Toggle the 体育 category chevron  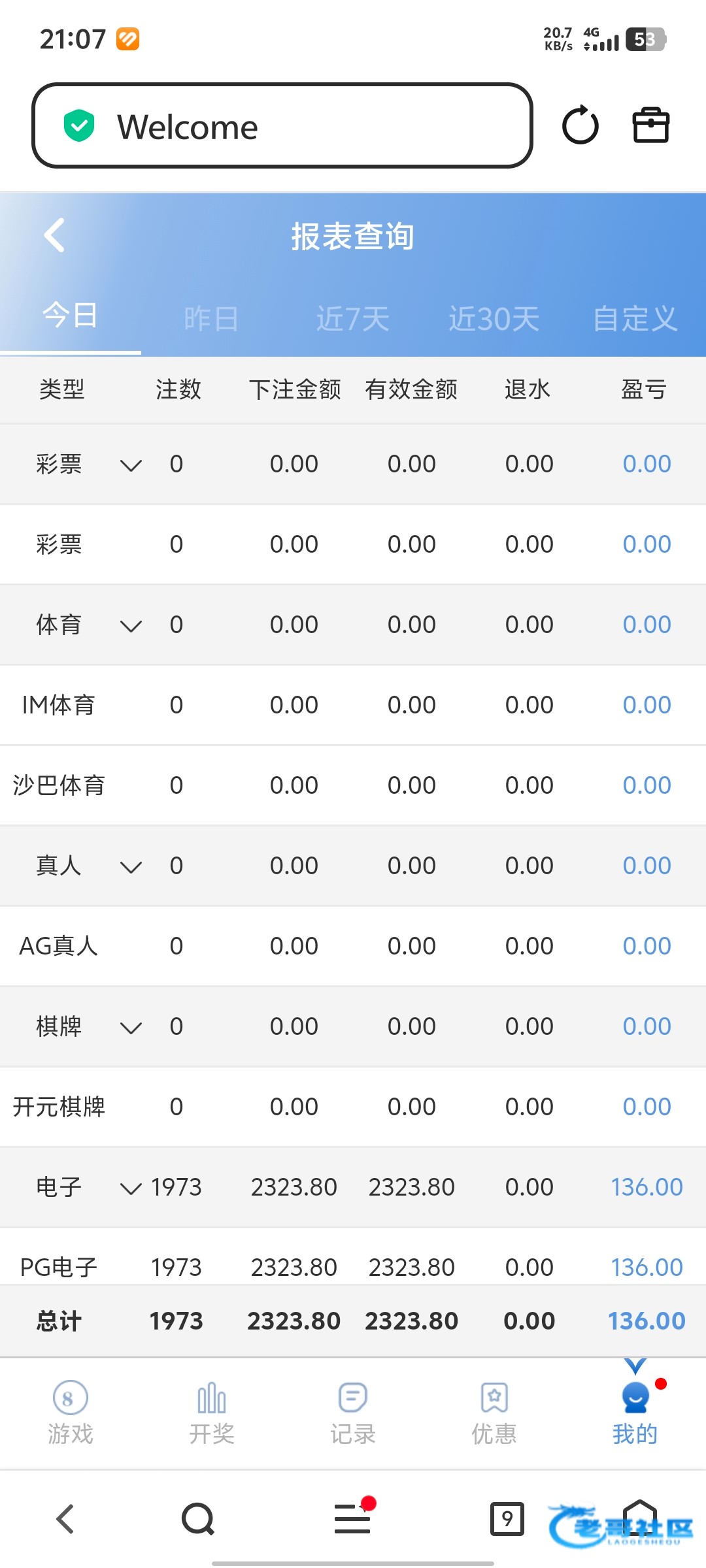point(131,625)
